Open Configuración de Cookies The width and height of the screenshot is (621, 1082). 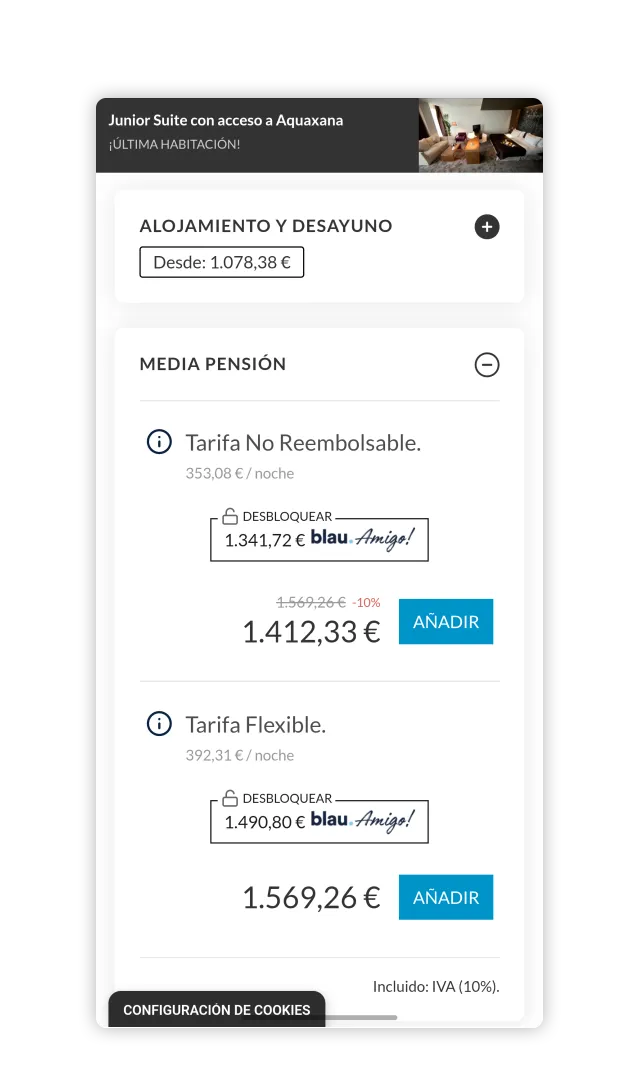click(x=217, y=1010)
